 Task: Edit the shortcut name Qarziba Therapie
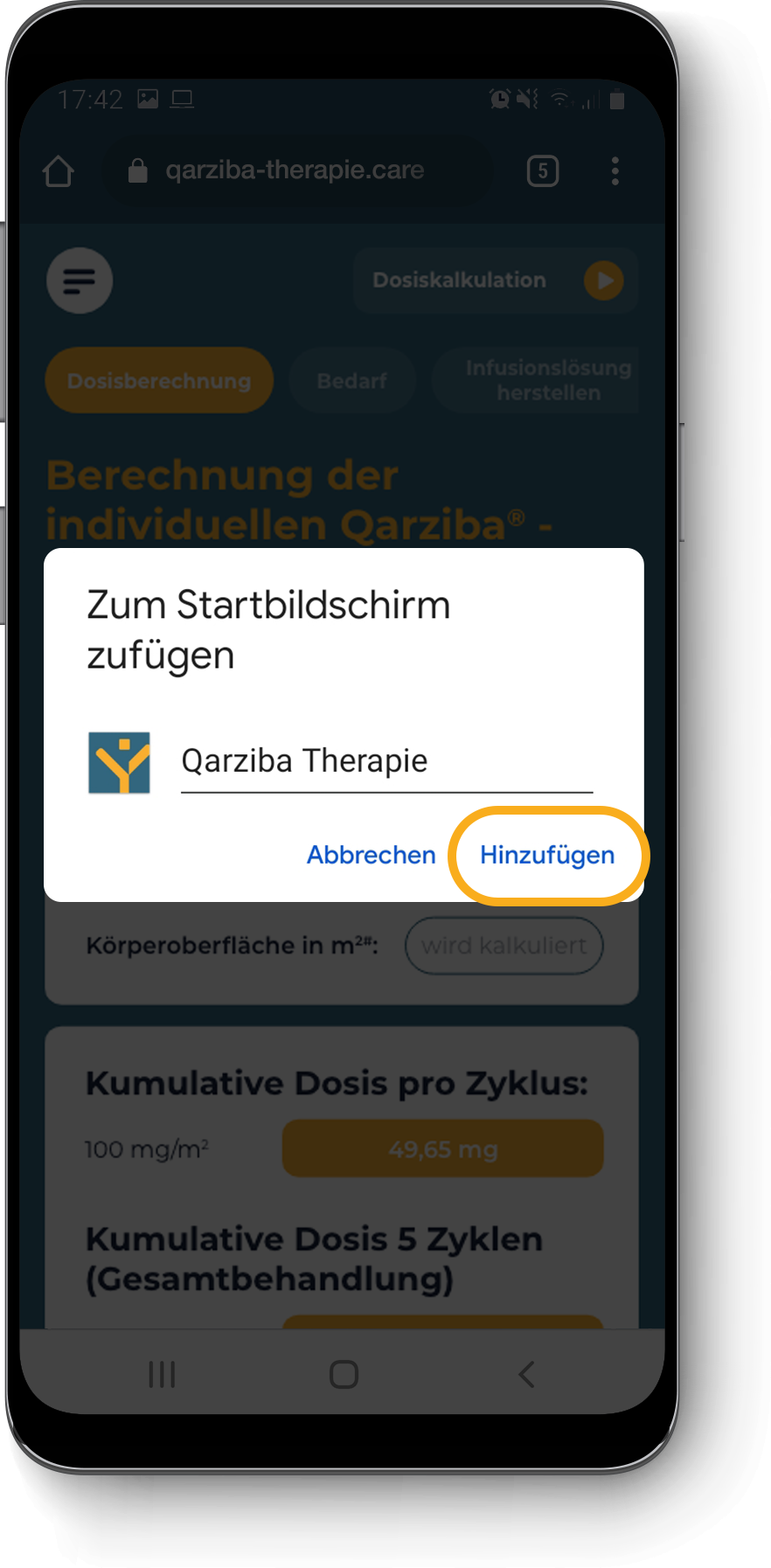coord(386,761)
